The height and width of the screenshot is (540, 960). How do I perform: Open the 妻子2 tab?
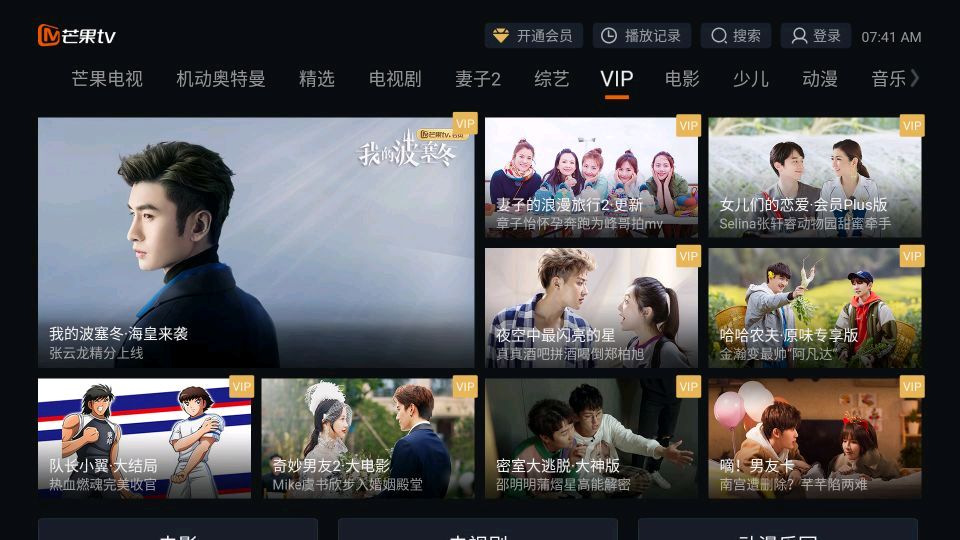(x=478, y=79)
